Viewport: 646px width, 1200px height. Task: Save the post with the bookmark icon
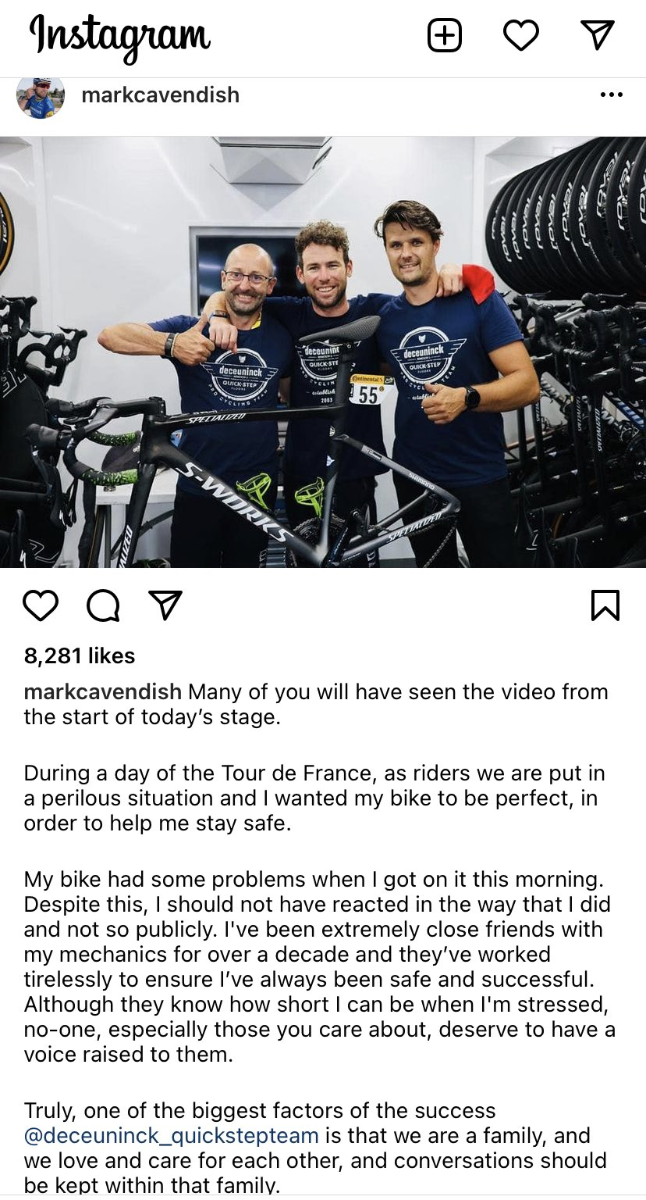[605, 605]
